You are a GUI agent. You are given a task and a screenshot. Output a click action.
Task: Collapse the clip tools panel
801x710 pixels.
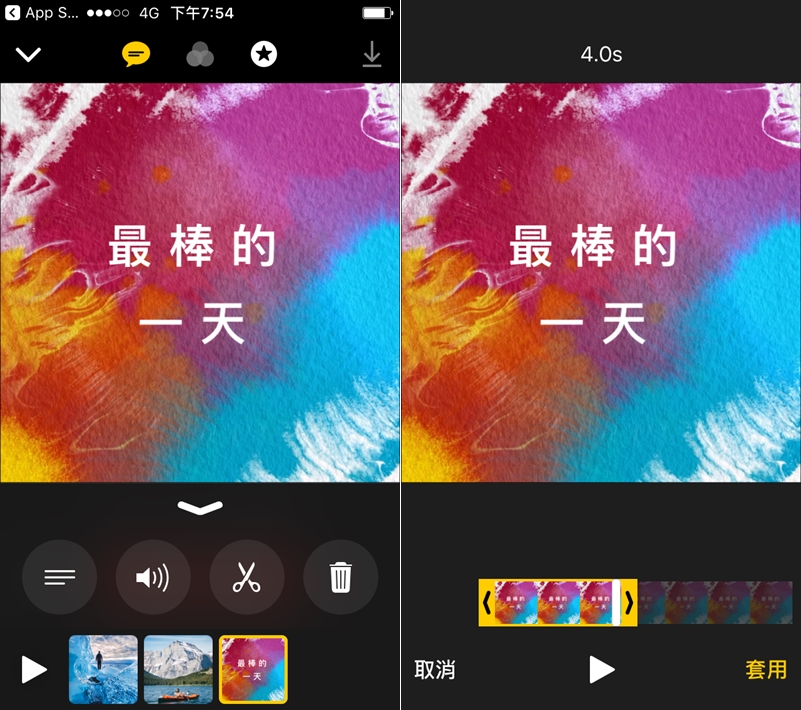(x=200, y=507)
